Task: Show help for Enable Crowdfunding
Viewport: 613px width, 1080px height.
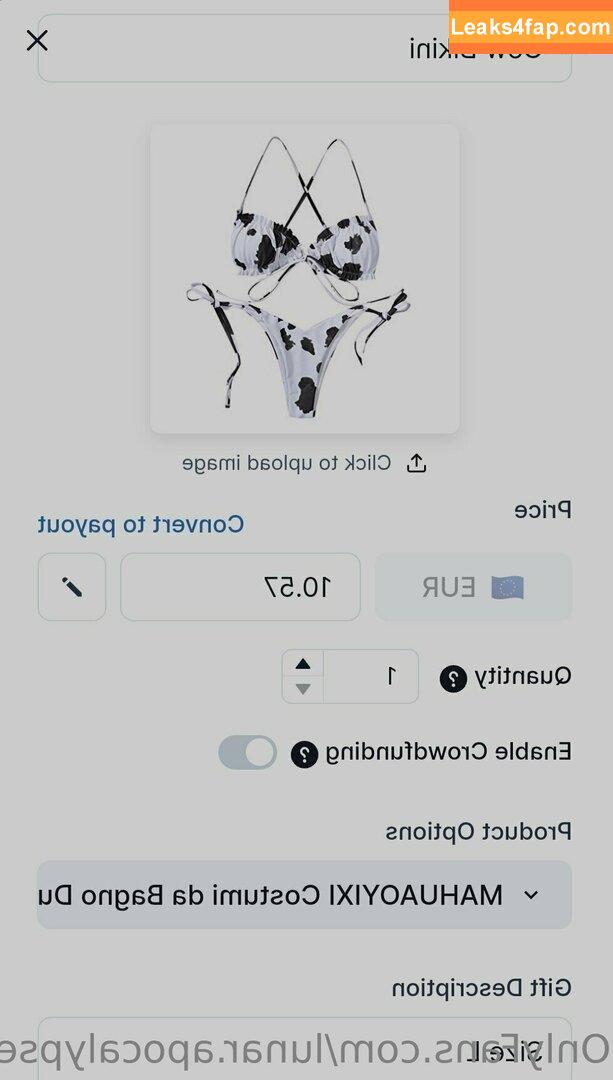Action: pos(304,754)
